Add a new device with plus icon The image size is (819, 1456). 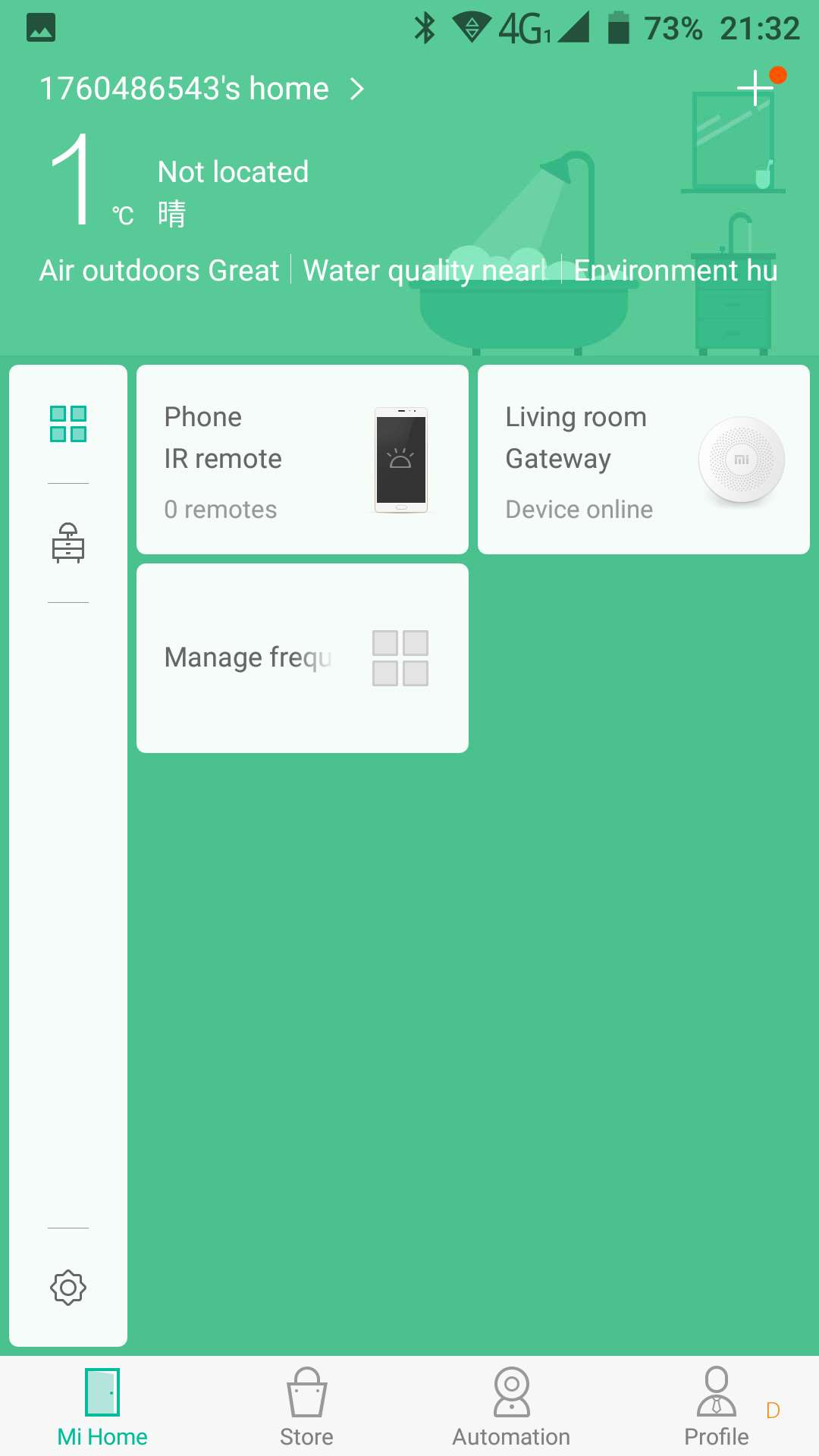[x=756, y=88]
